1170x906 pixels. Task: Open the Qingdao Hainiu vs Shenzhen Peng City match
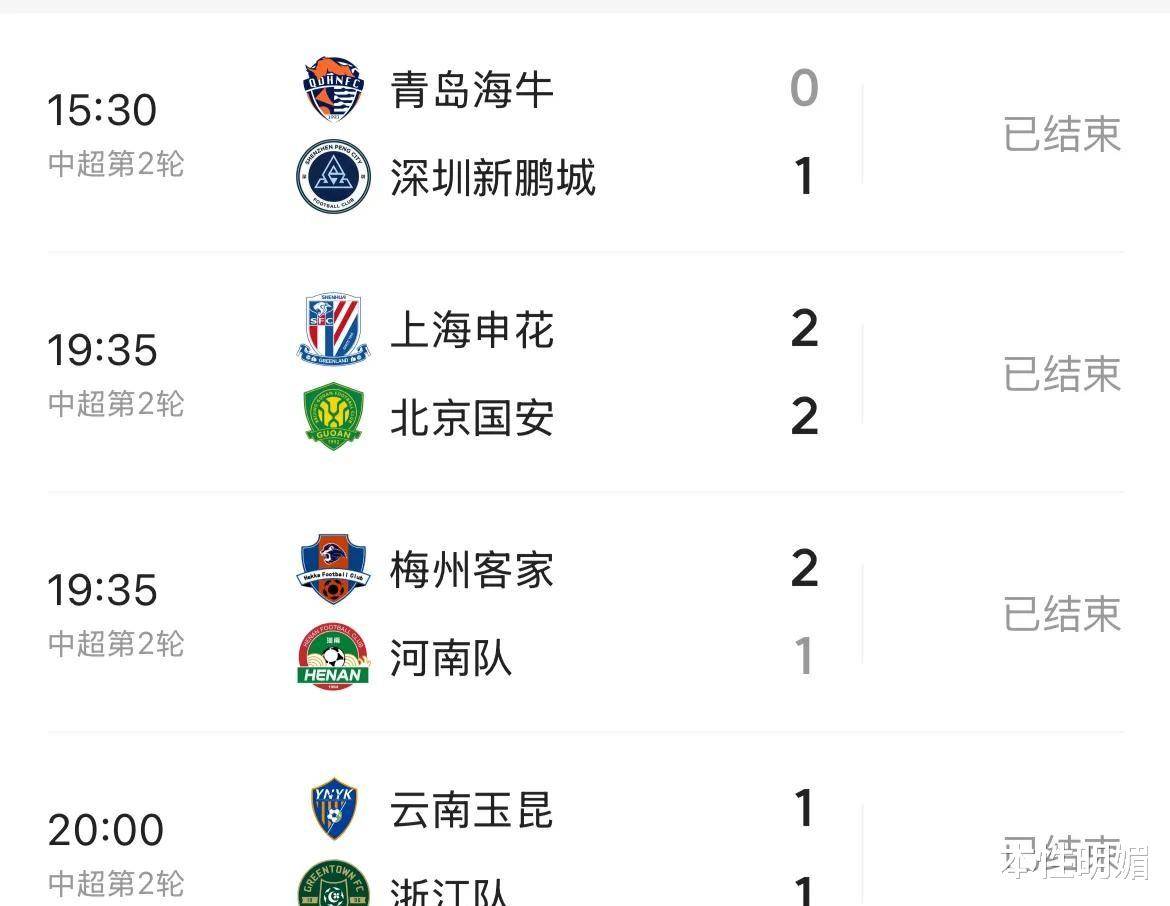585,133
